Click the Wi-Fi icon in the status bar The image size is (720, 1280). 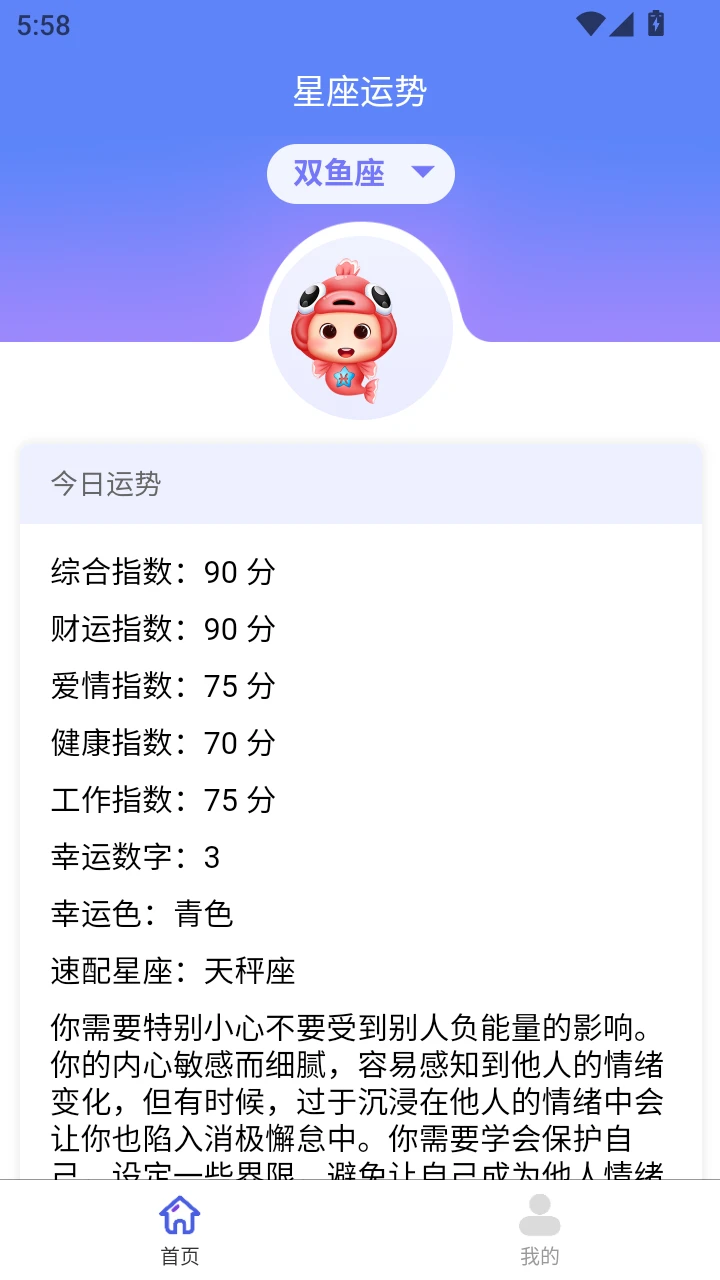coord(593,25)
